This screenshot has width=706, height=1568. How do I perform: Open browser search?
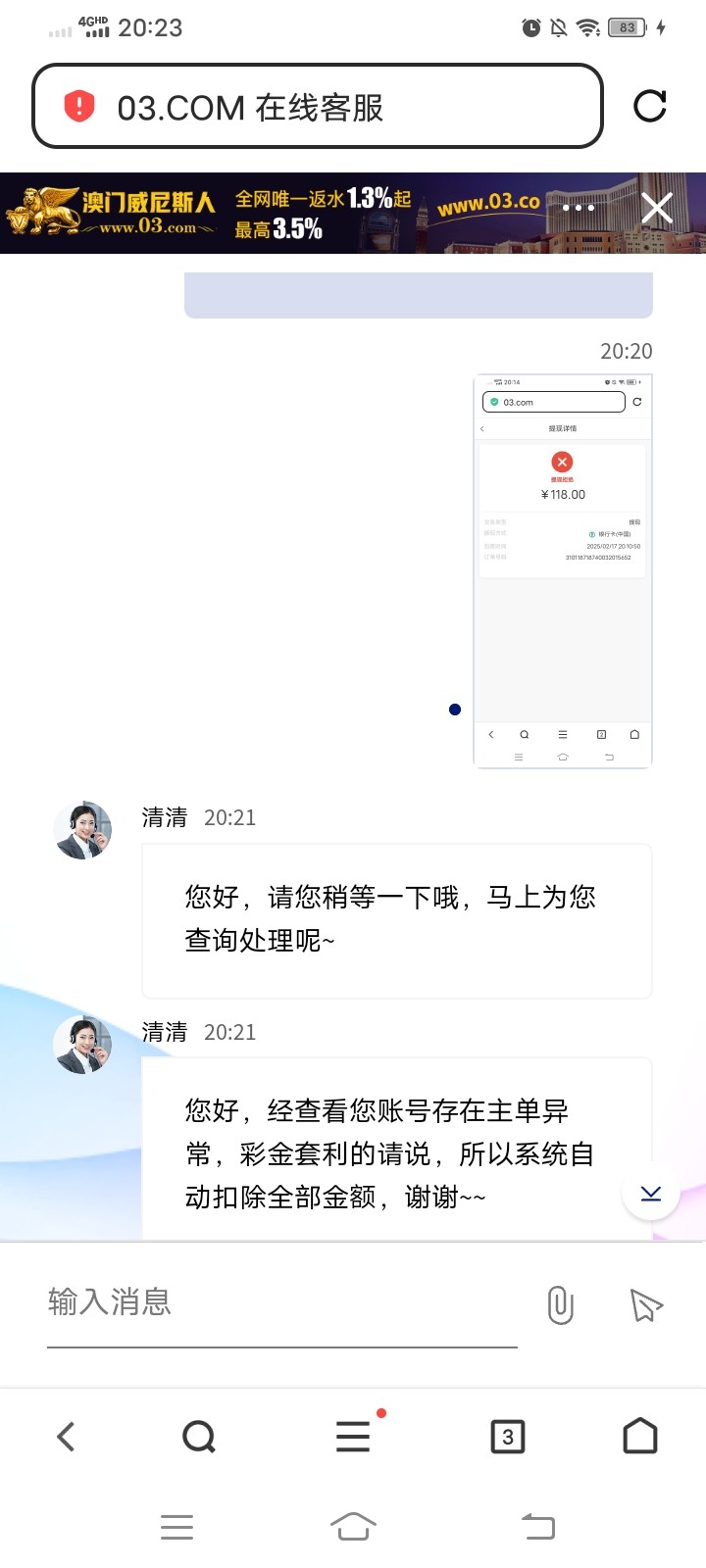(199, 1437)
